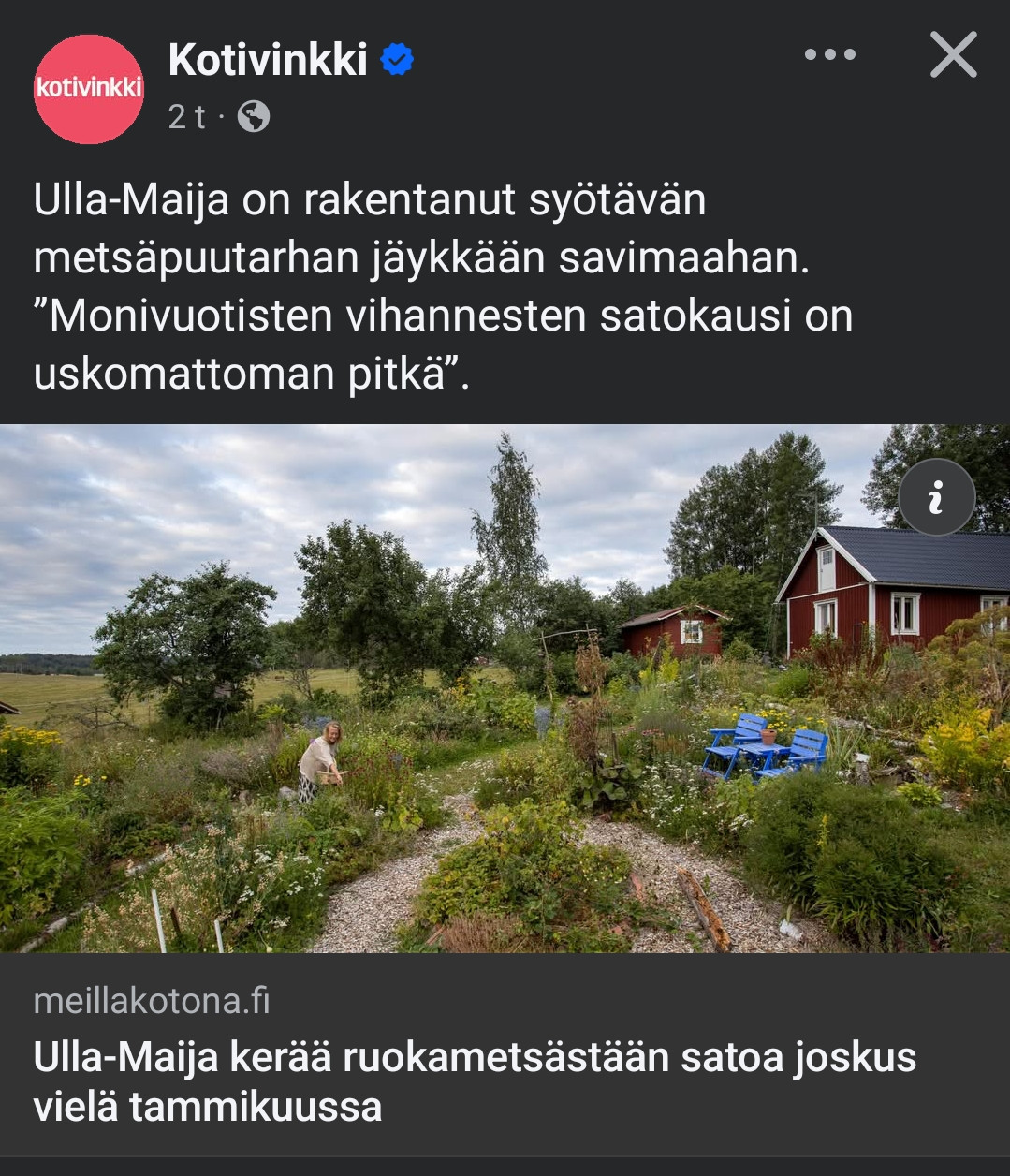Open the Kotivinkki page name link
Viewport: 1010px width, 1176px height.
tap(267, 61)
